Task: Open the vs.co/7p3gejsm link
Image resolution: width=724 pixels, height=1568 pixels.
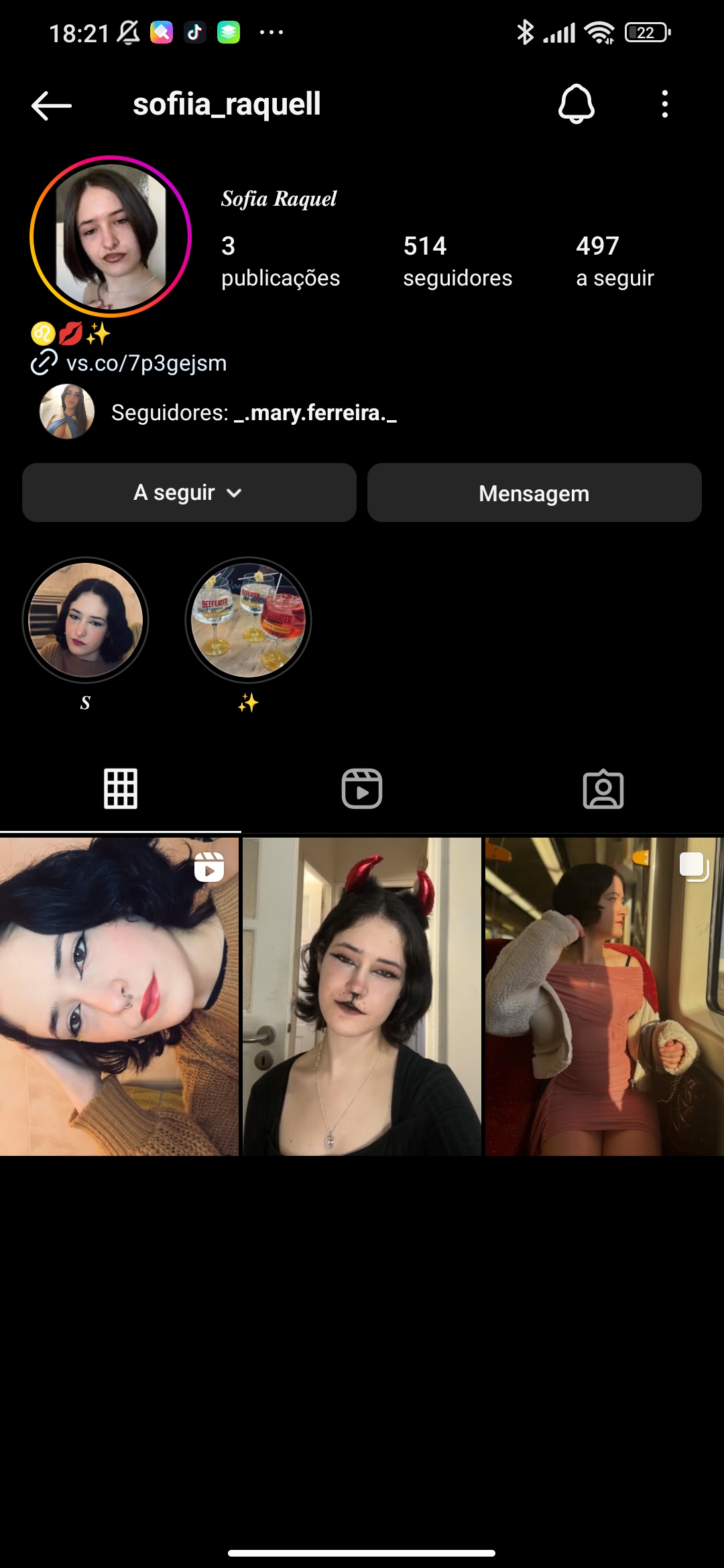Action: click(x=146, y=363)
